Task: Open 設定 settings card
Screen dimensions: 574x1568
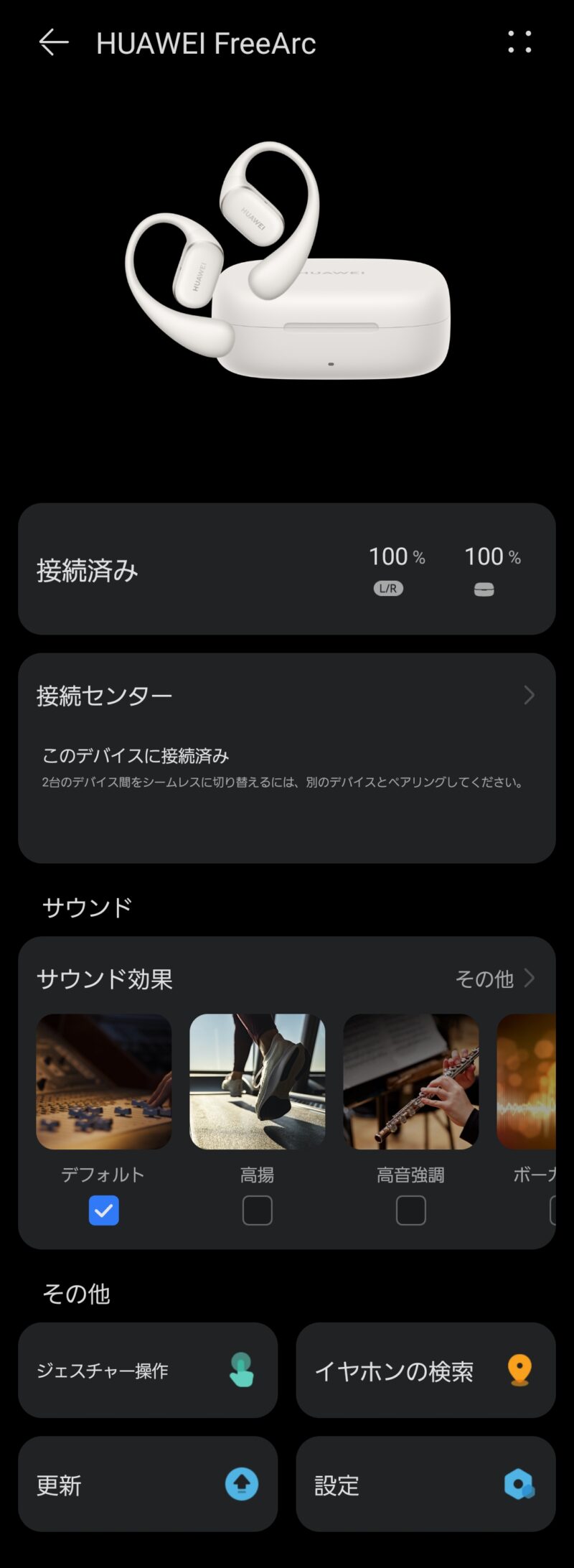Action: click(x=425, y=1484)
